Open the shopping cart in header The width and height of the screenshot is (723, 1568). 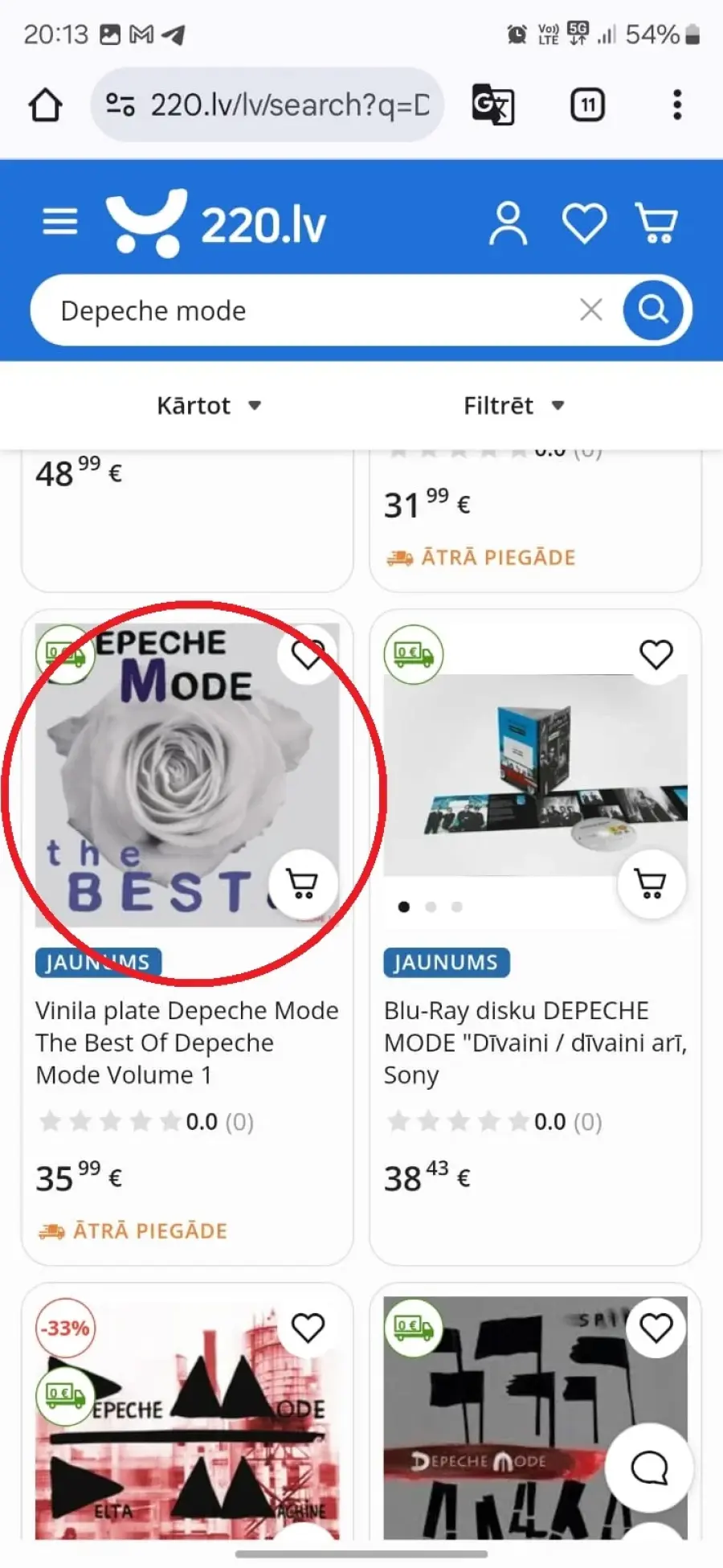tap(656, 223)
